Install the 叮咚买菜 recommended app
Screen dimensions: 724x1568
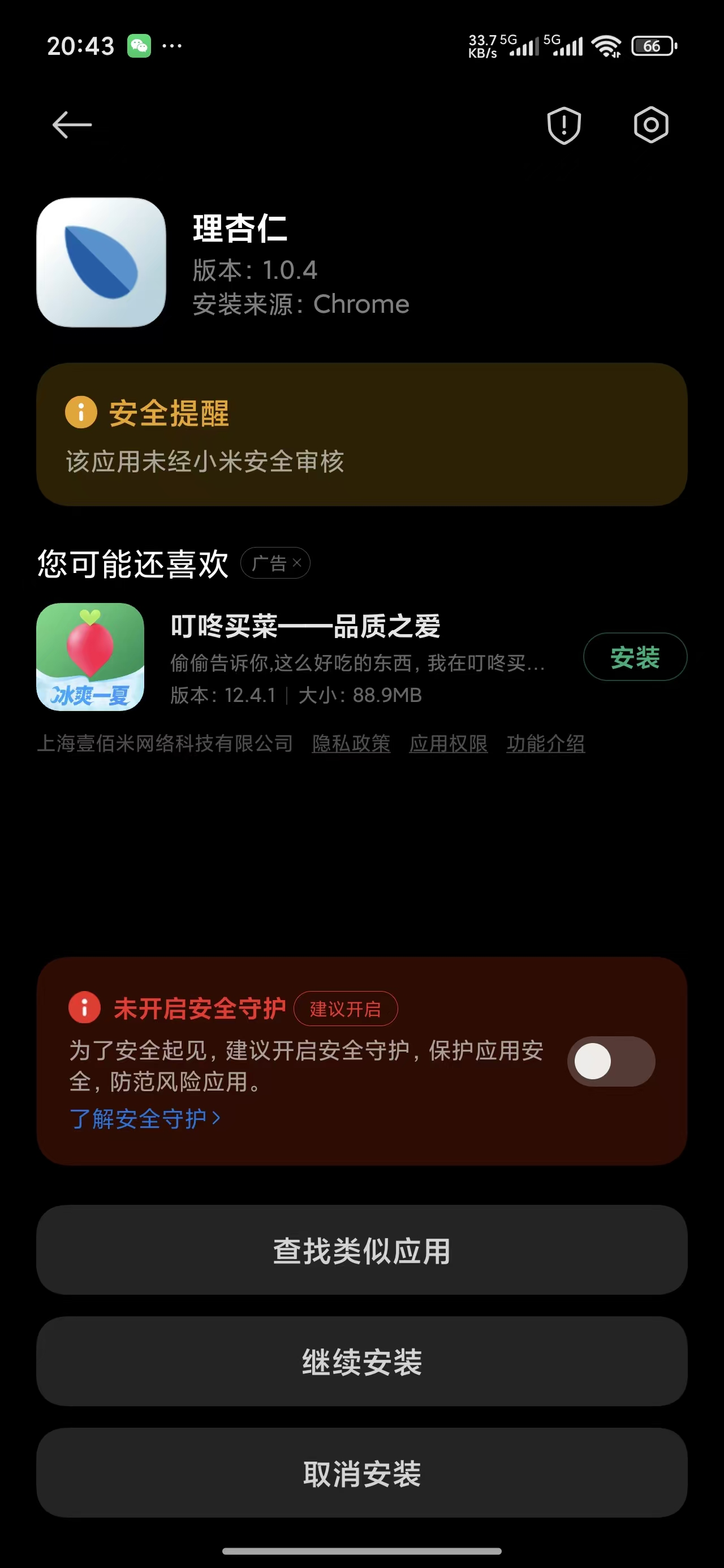tap(635, 657)
